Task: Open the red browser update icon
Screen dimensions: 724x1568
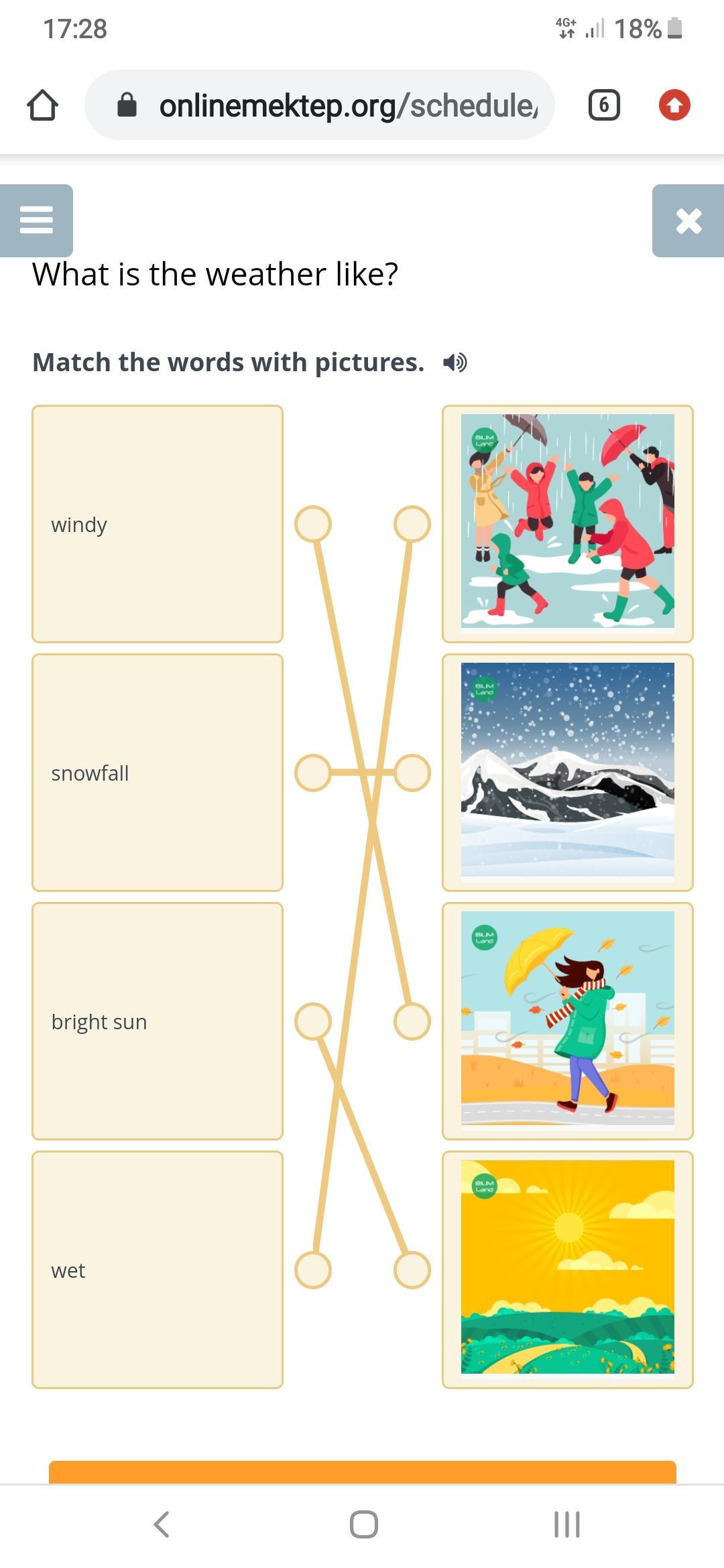Action: tap(674, 105)
